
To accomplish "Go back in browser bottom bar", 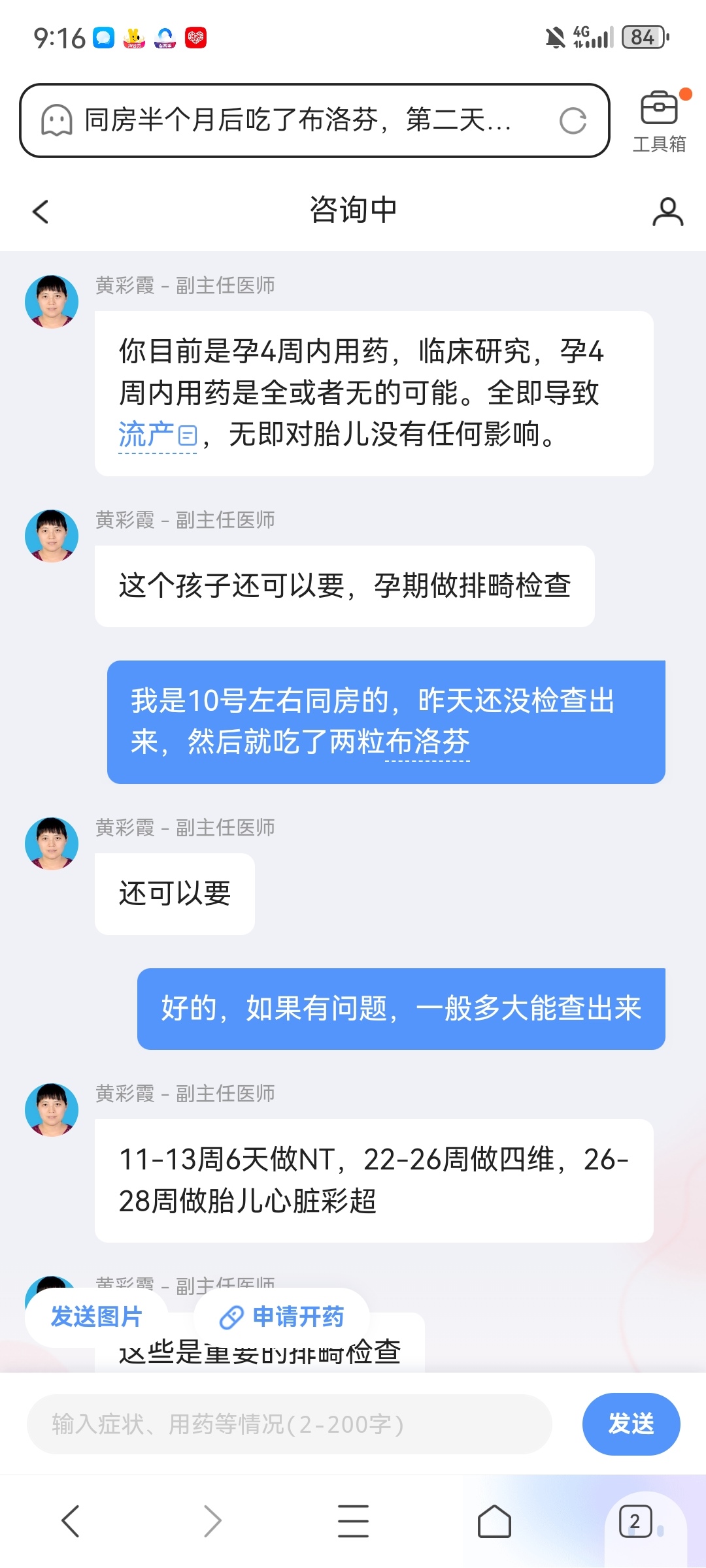I will tap(71, 1521).
